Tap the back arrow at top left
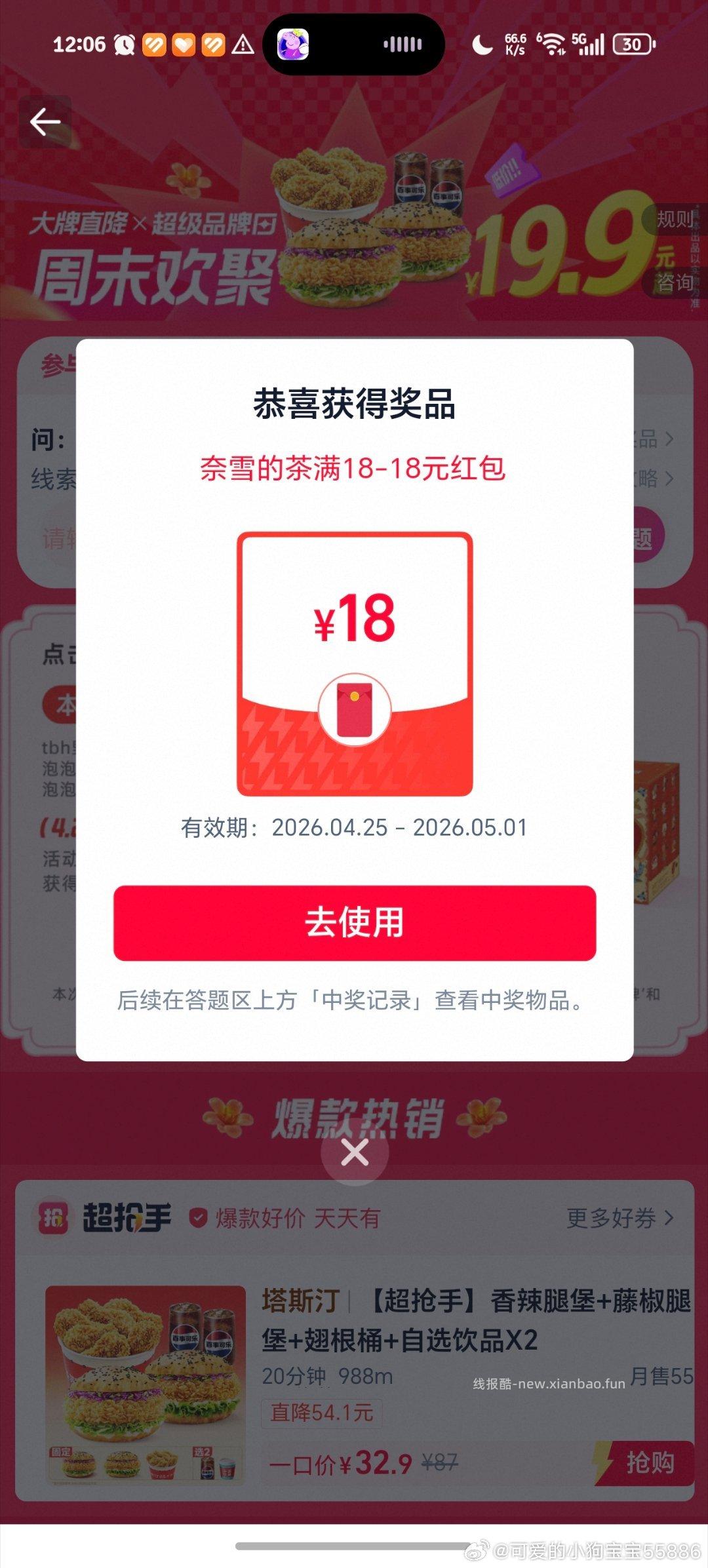 tap(45, 121)
